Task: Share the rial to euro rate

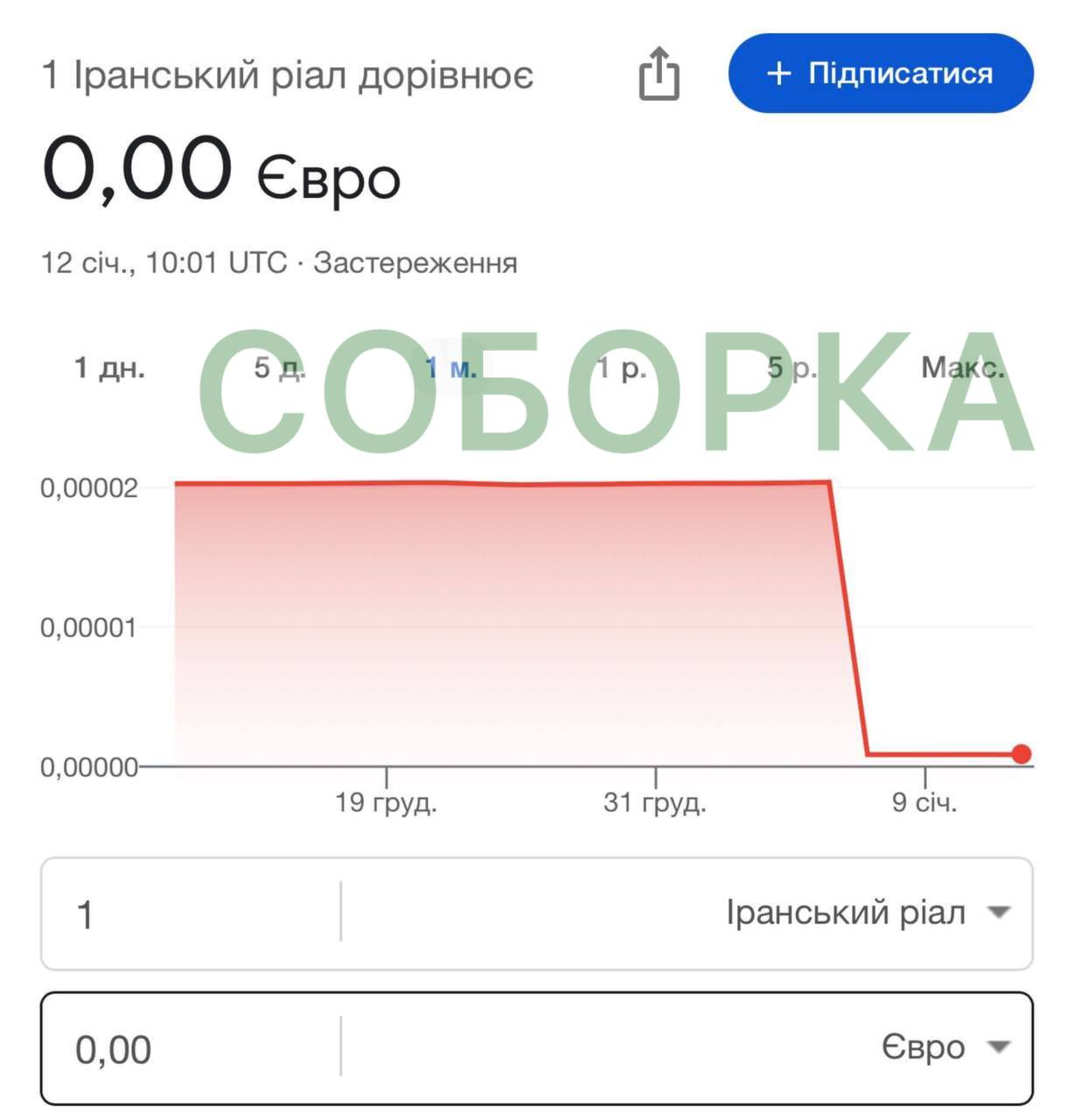Action: point(659,74)
